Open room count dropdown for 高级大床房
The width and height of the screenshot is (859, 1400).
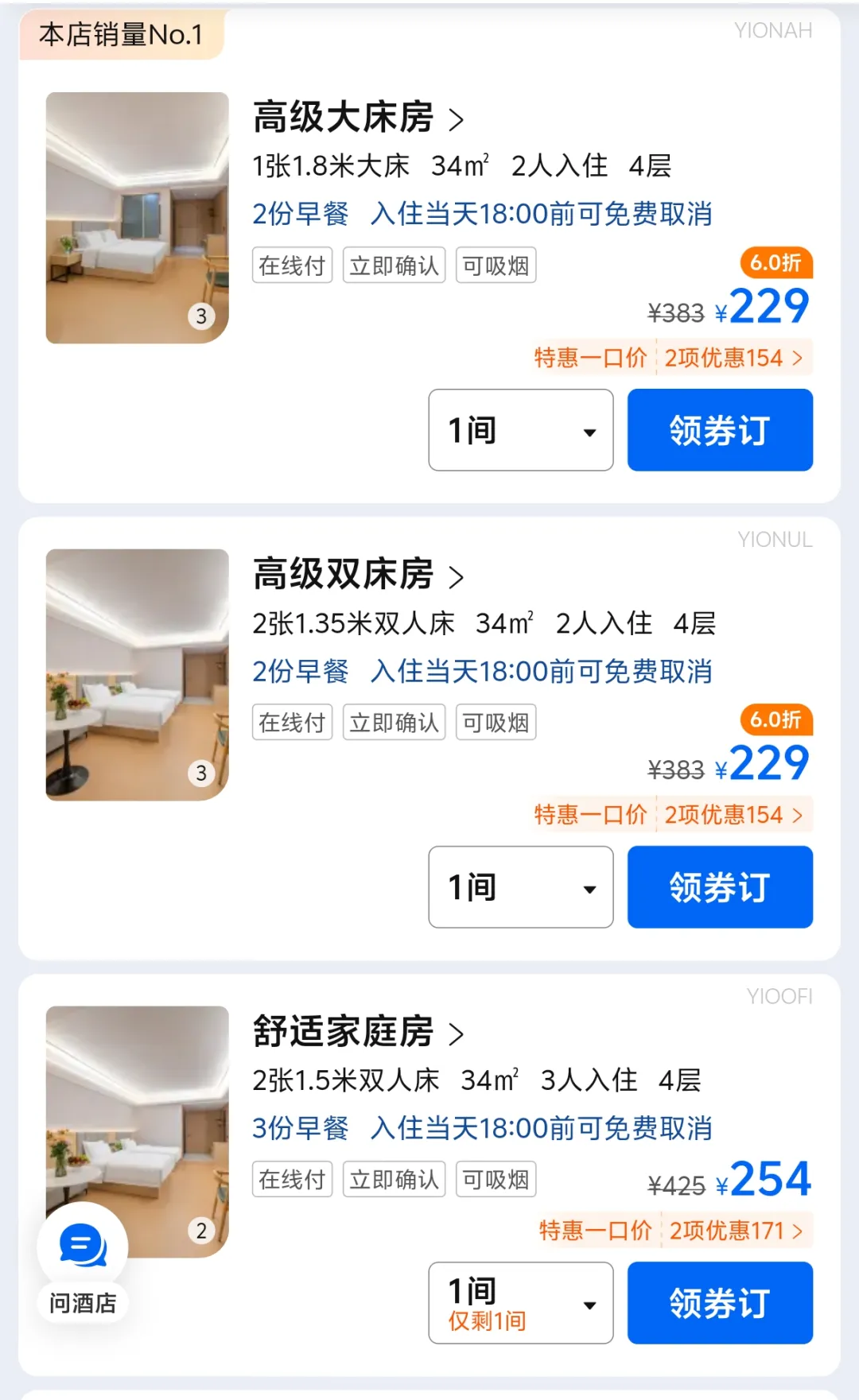coord(521,430)
